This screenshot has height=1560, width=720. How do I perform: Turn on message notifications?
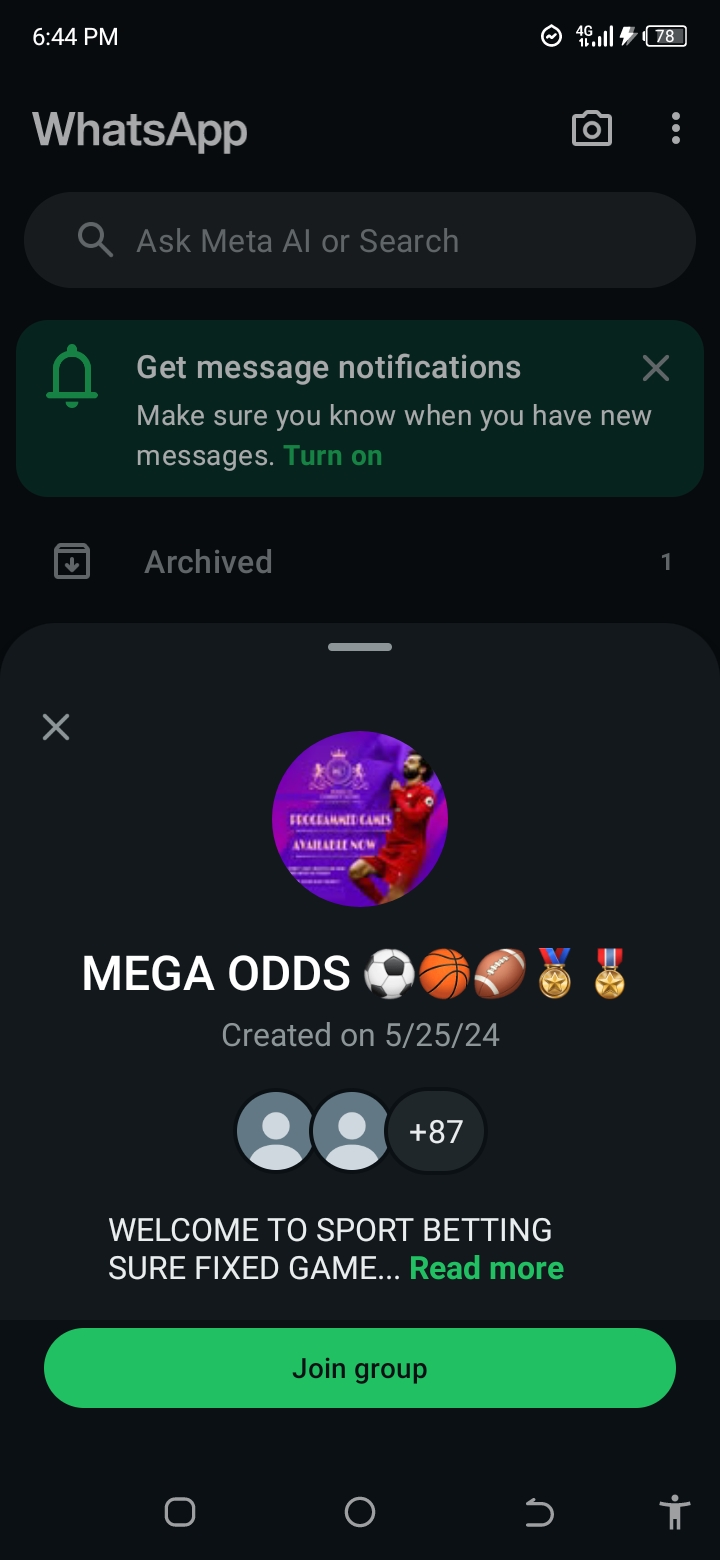(332, 456)
